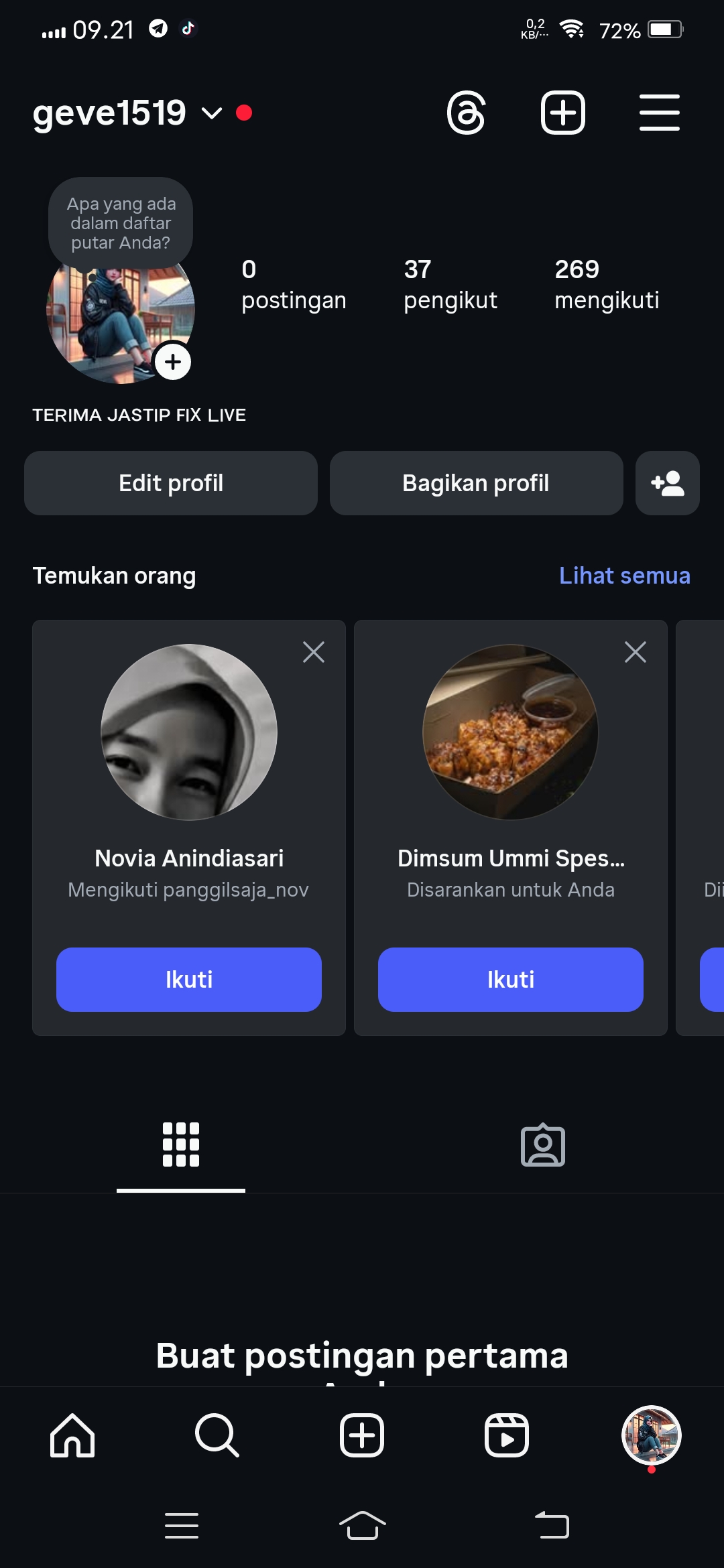Go to Home feed tab

[72, 1435]
